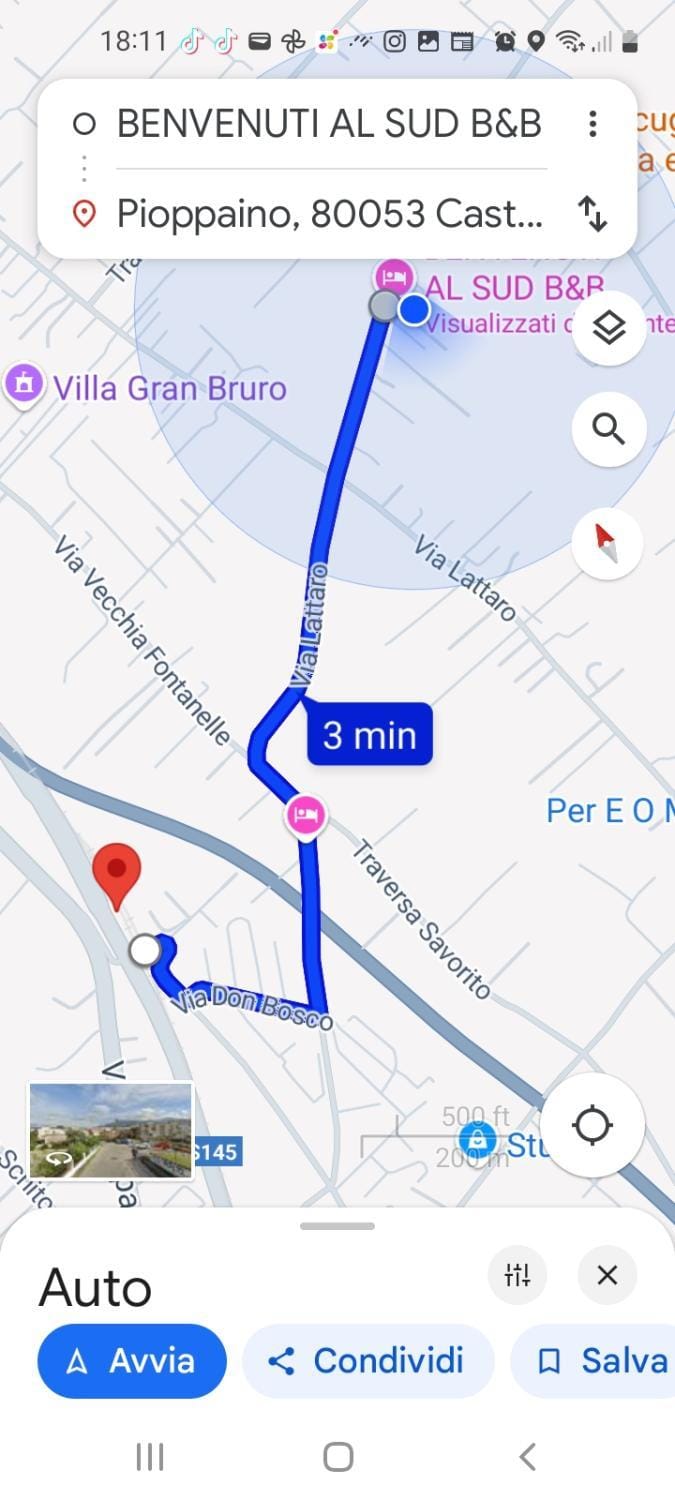The image size is (675, 1500).
Task: Go to the home screen
Action: 338,1457
